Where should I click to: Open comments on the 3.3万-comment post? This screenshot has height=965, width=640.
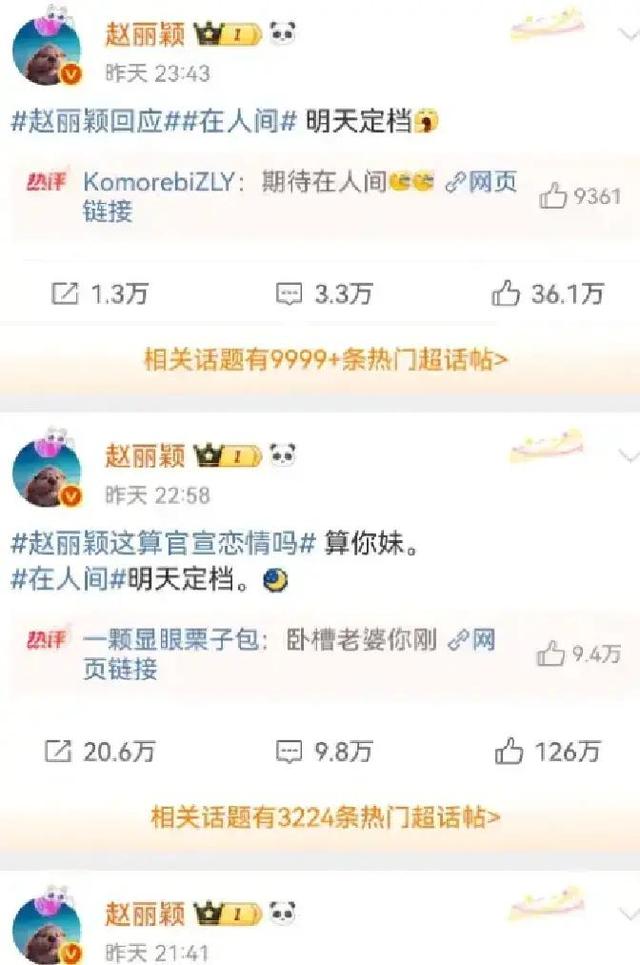tap(324, 293)
